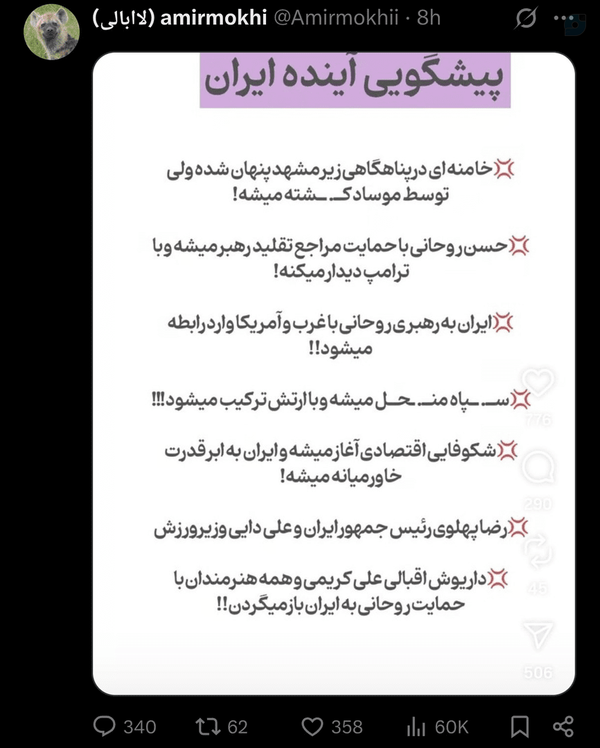Bookmark this post
The height and width of the screenshot is (748, 600).
(519, 727)
